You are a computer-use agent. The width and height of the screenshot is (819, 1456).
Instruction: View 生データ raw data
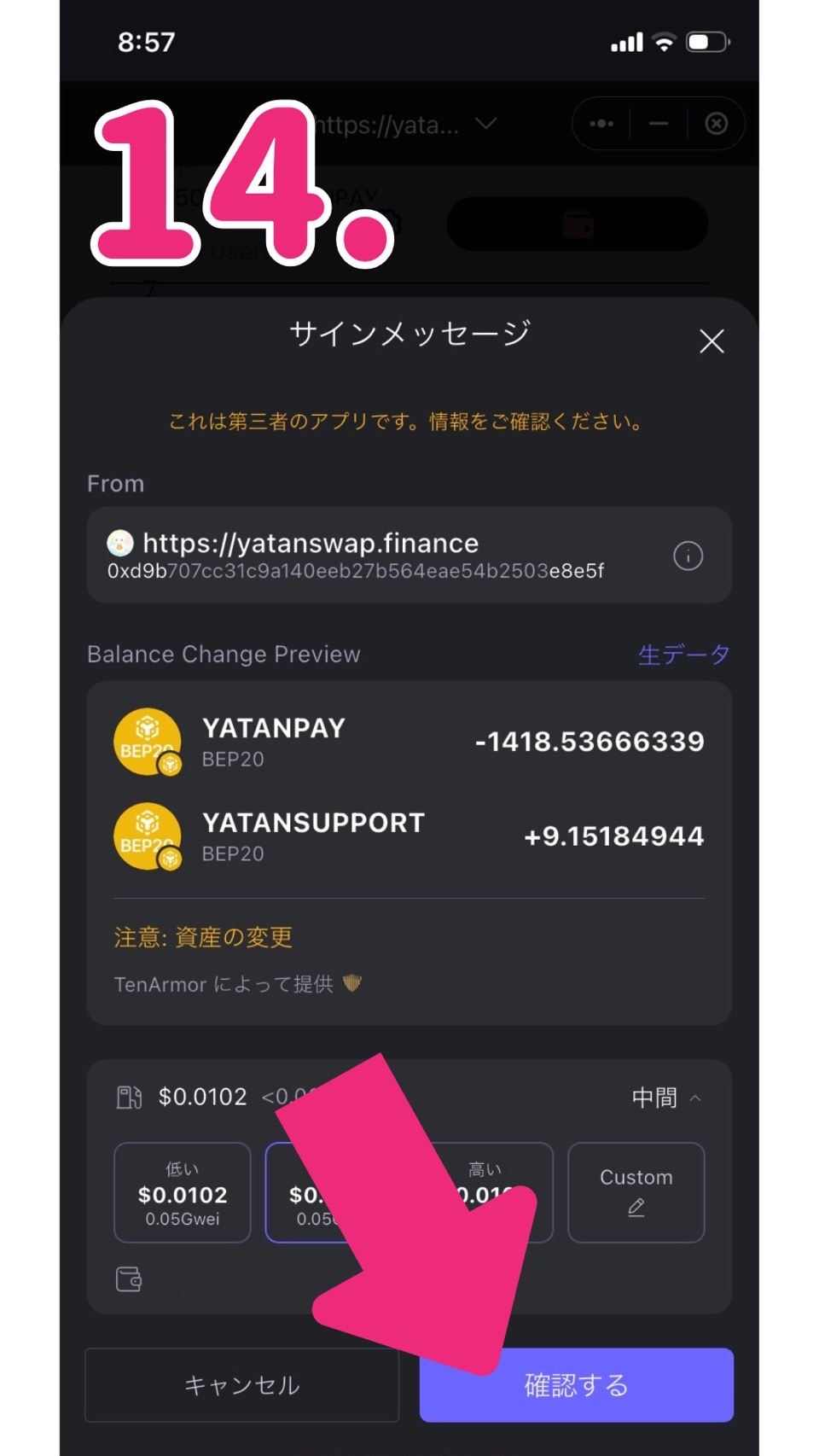point(683,655)
